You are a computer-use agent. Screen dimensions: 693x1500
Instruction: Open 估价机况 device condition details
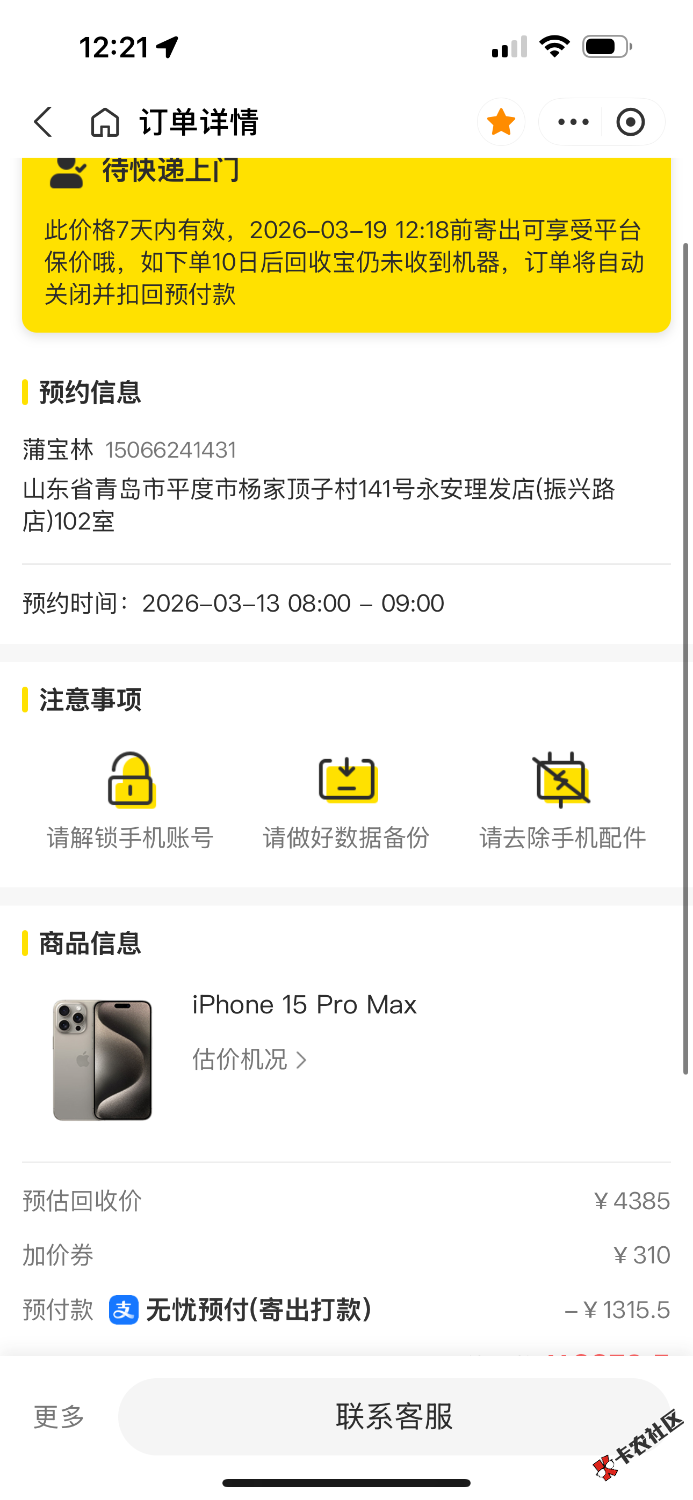pyautogui.click(x=249, y=1059)
